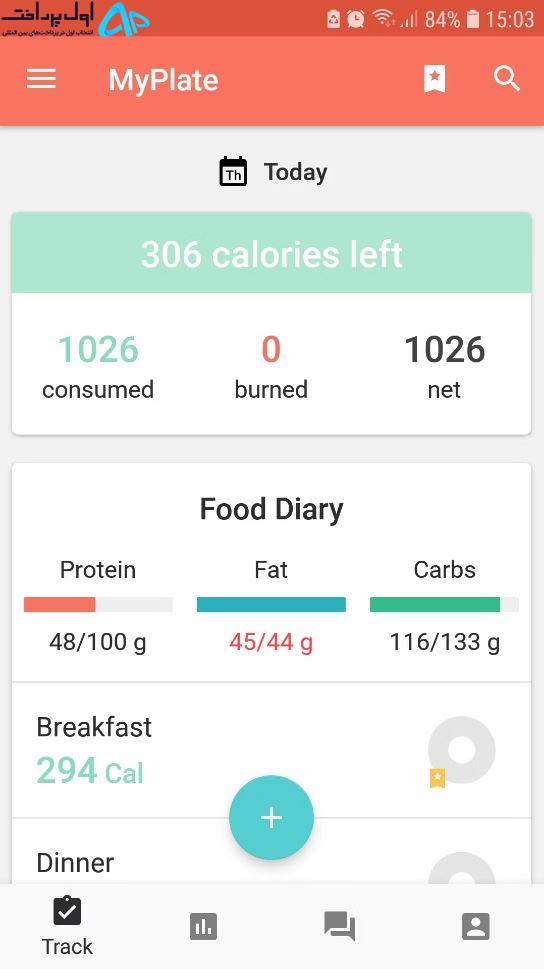Open the Dinner meal entry
Screen dimensions: 544x969
[x=271, y=852]
